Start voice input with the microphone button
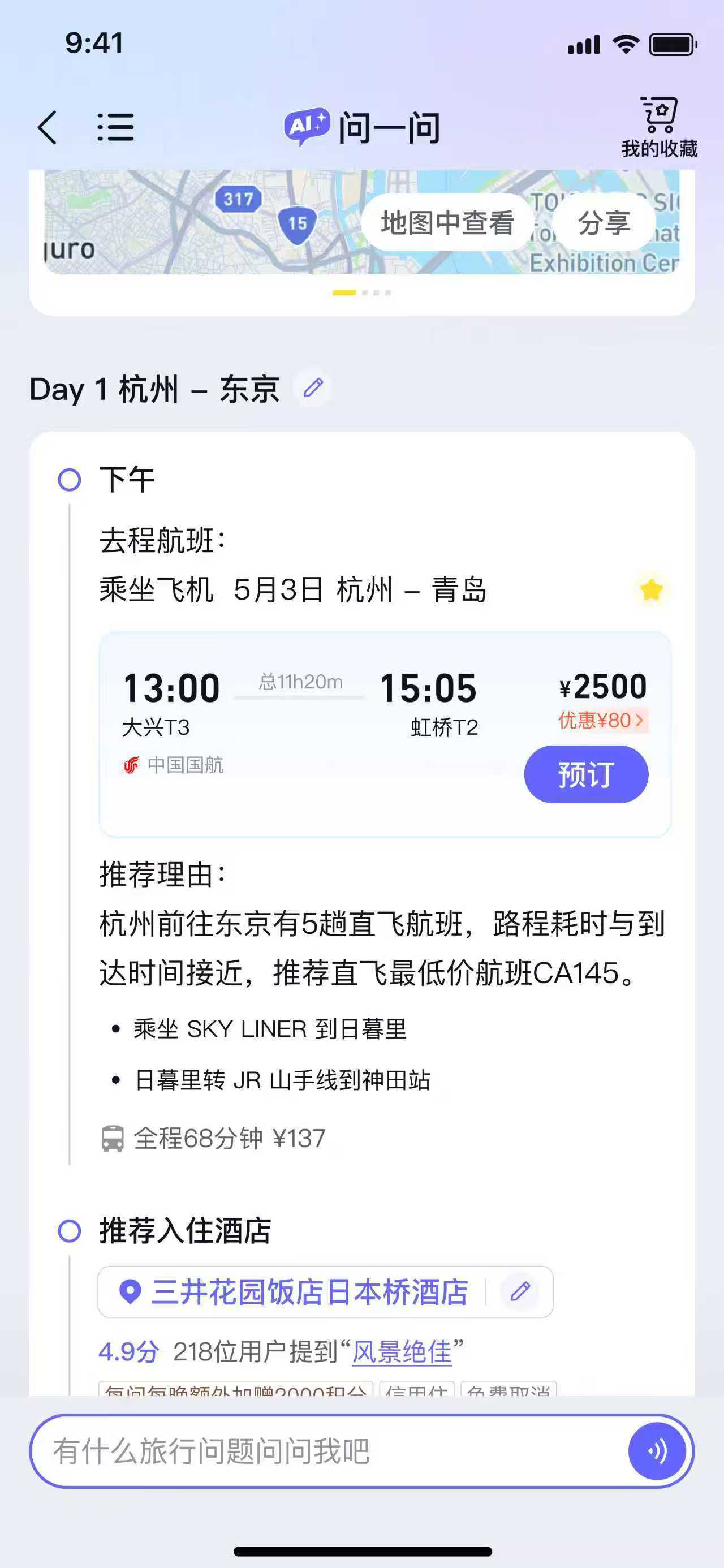This screenshot has width=724, height=1568. pyautogui.click(x=657, y=1451)
